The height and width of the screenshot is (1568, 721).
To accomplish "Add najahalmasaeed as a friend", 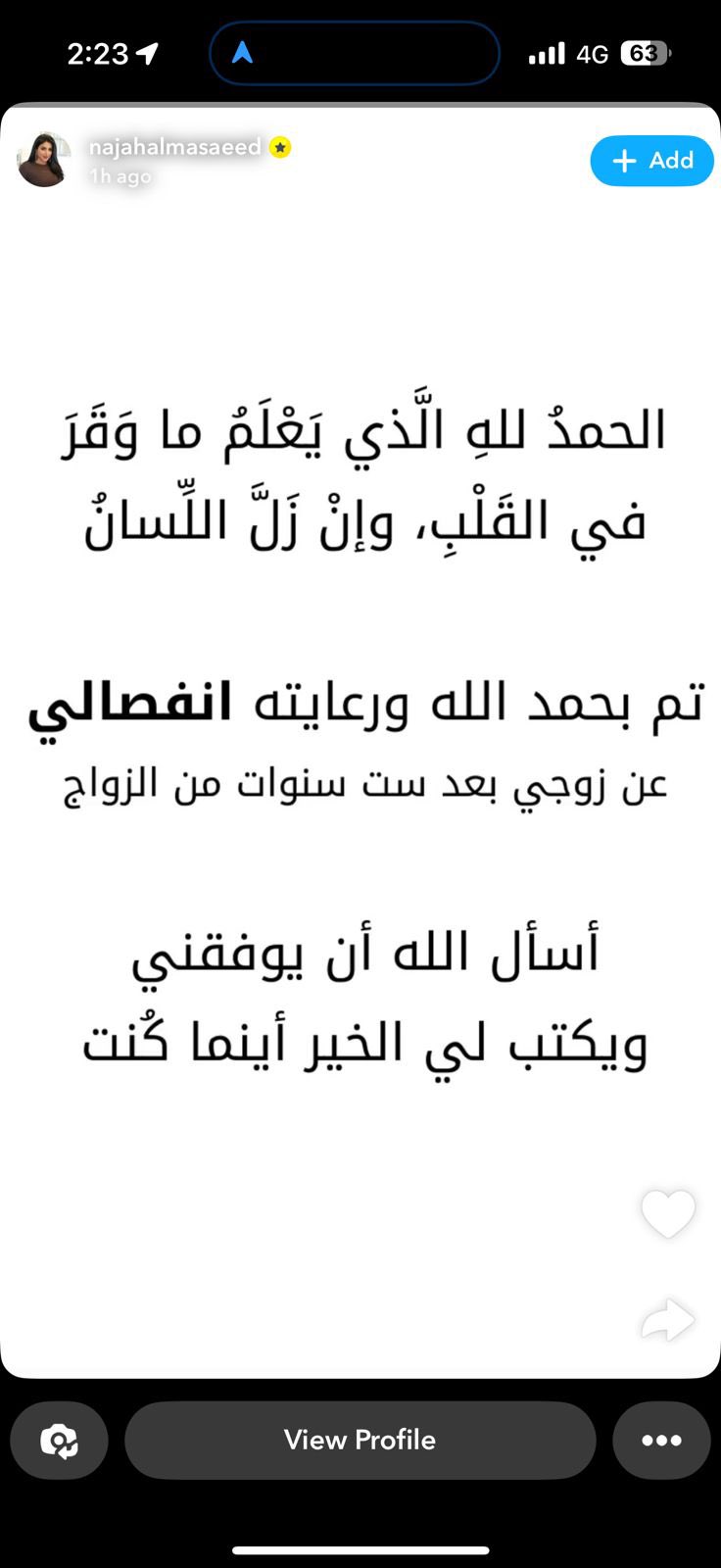I will point(651,161).
